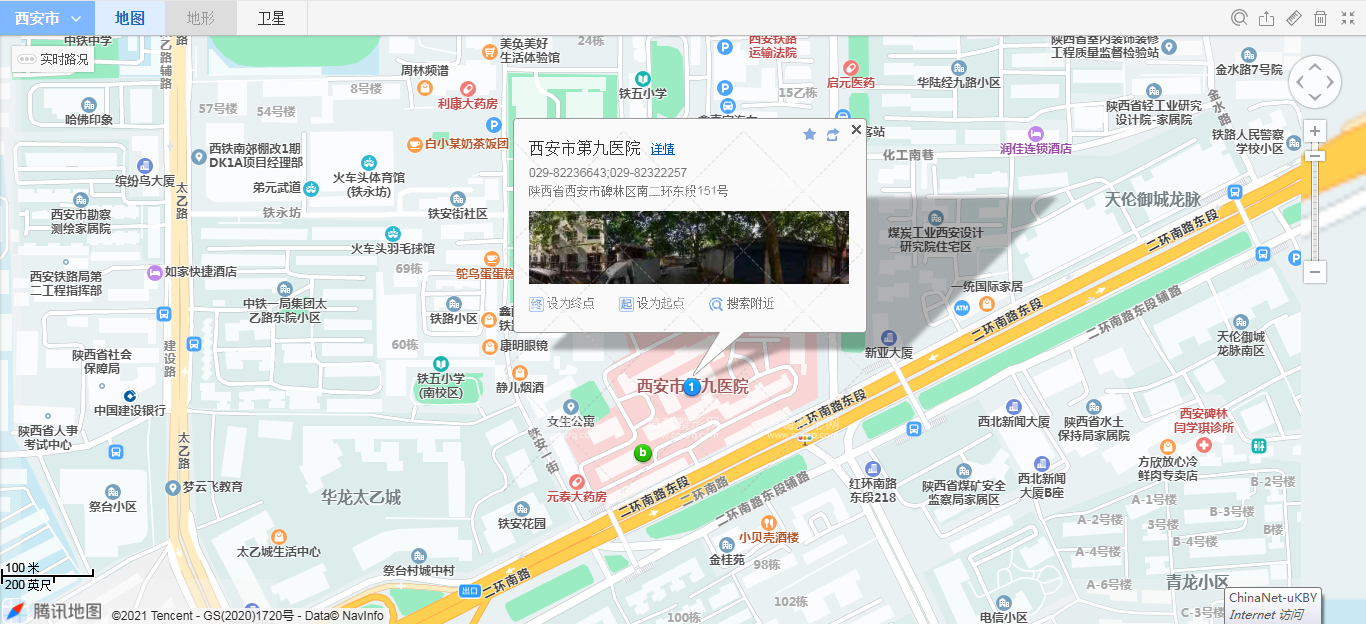Screen dimensions: 1366x624
Task: Open the nearby search tool icon
Action: click(1239, 18)
